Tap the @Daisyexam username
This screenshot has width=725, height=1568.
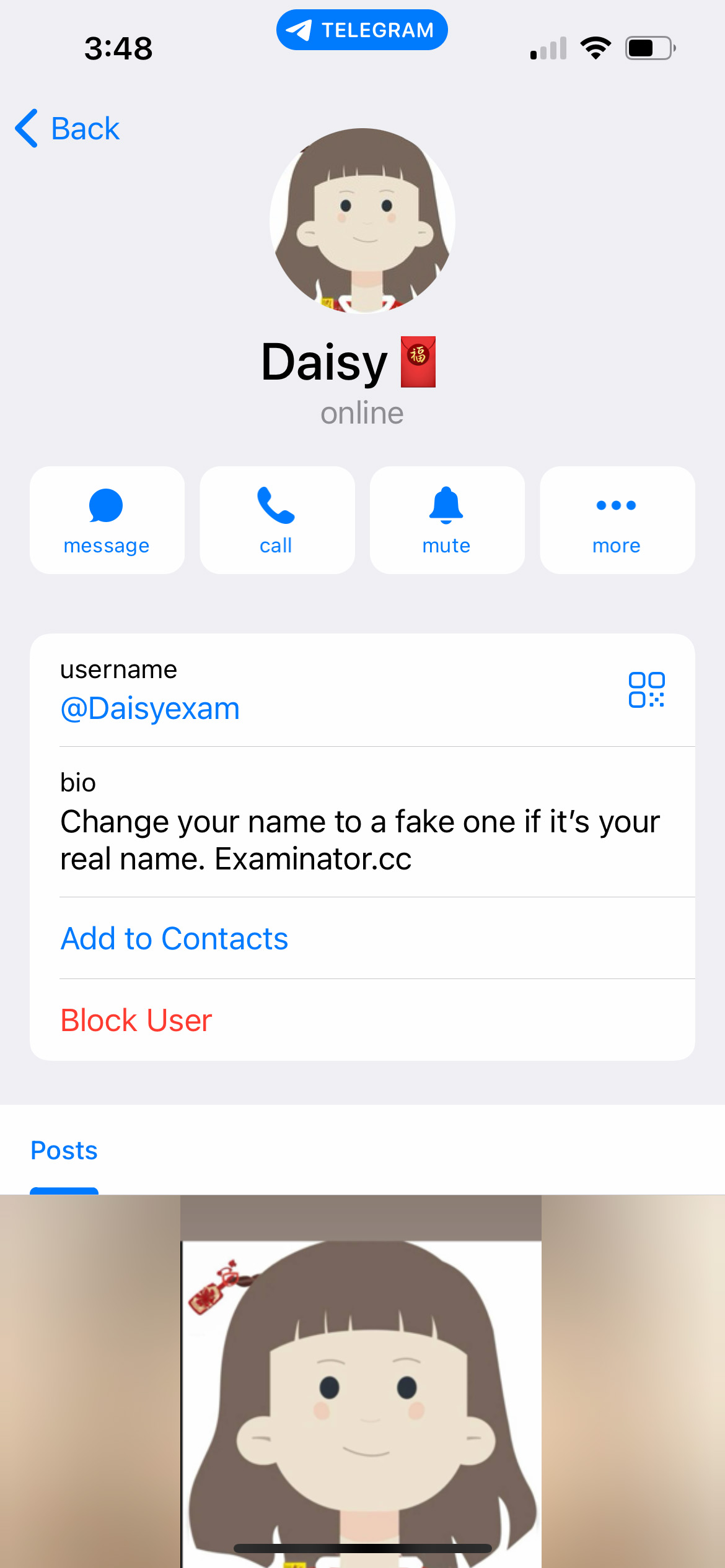[x=150, y=708]
